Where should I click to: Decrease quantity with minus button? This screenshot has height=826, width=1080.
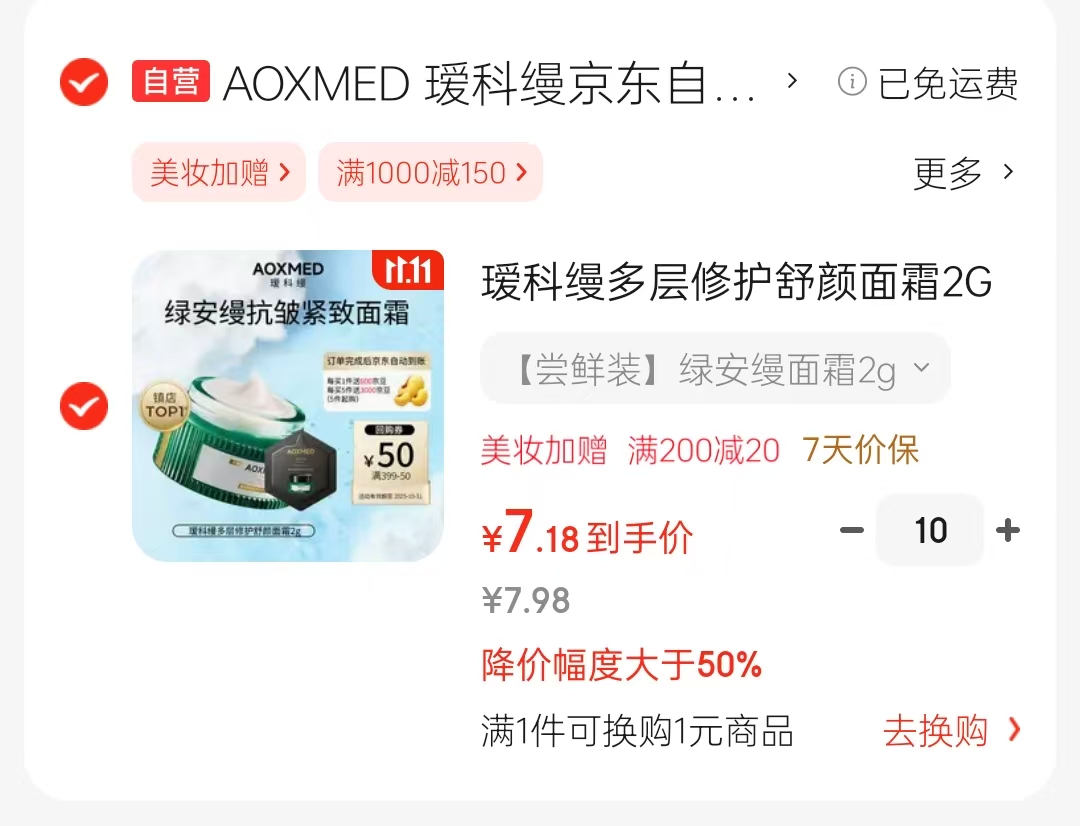coord(851,530)
